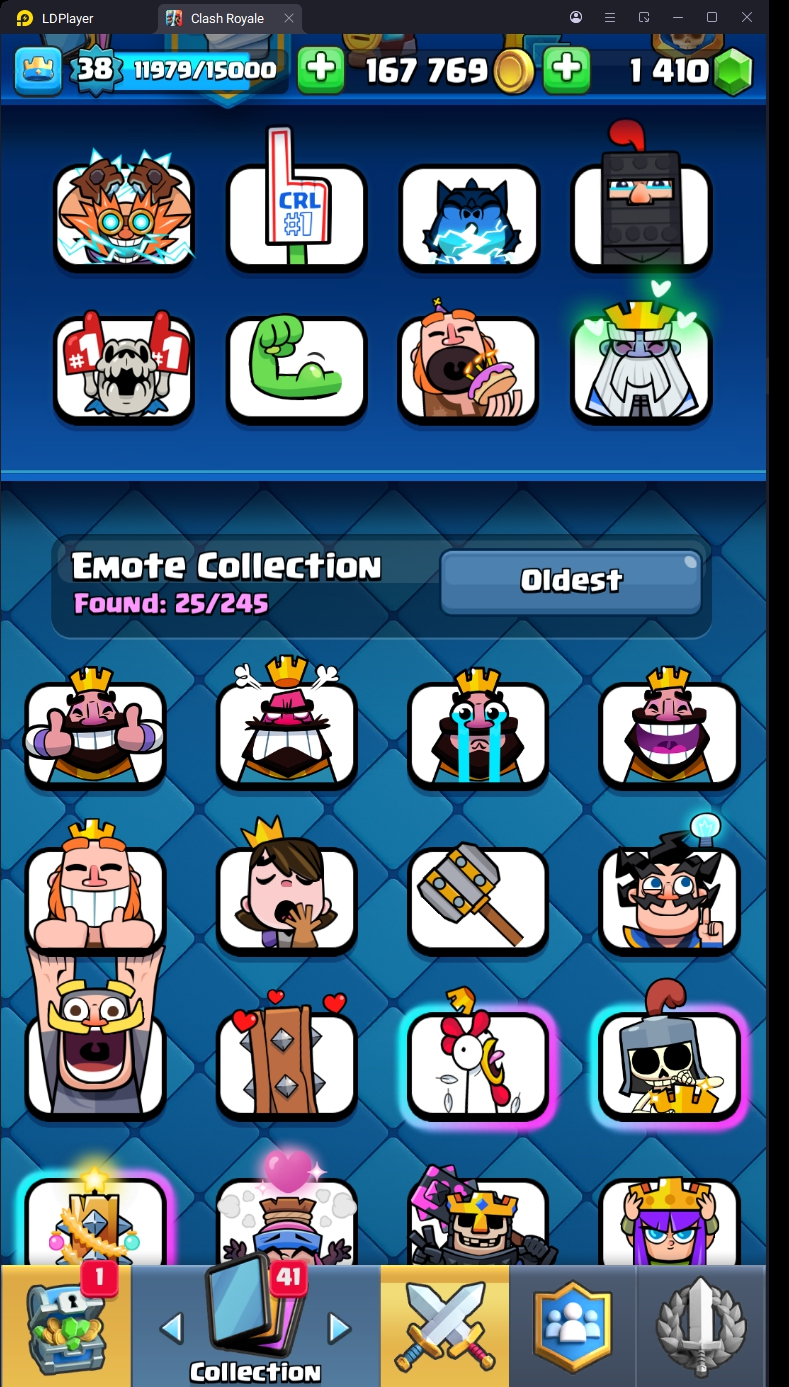
Task: Switch to the Clan social tab
Action: (572, 1326)
